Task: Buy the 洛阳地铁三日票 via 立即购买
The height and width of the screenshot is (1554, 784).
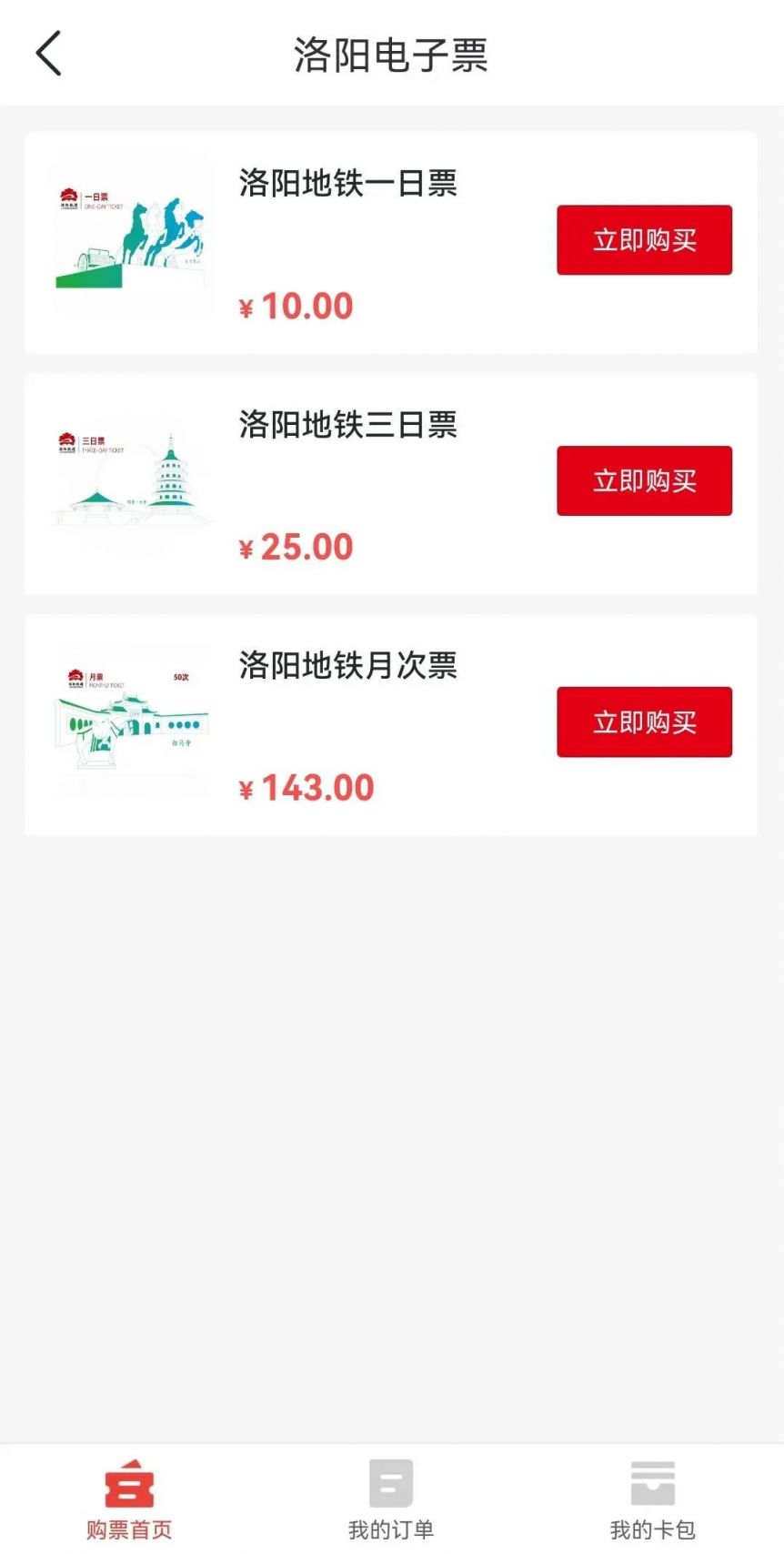Action: coord(644,481)
